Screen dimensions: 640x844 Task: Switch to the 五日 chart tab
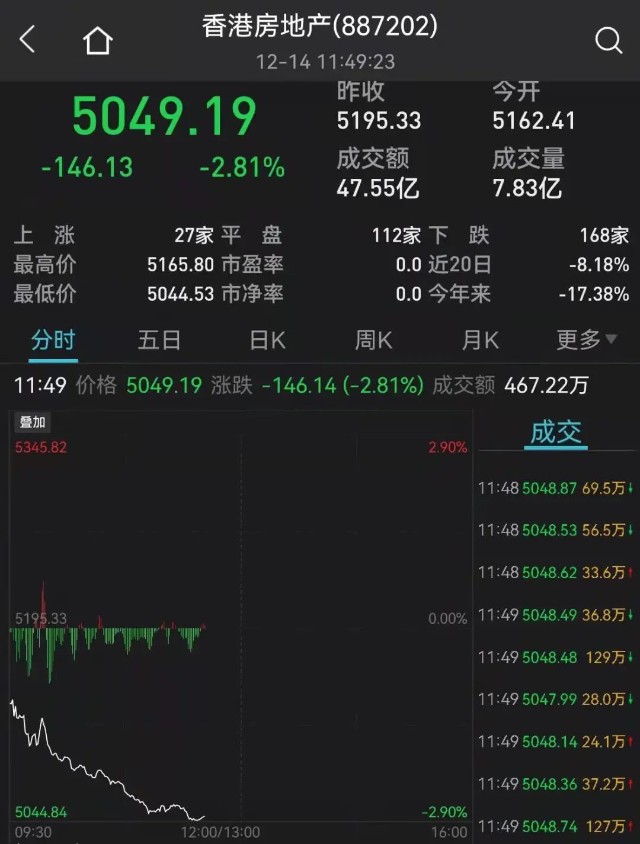(159, 340)
